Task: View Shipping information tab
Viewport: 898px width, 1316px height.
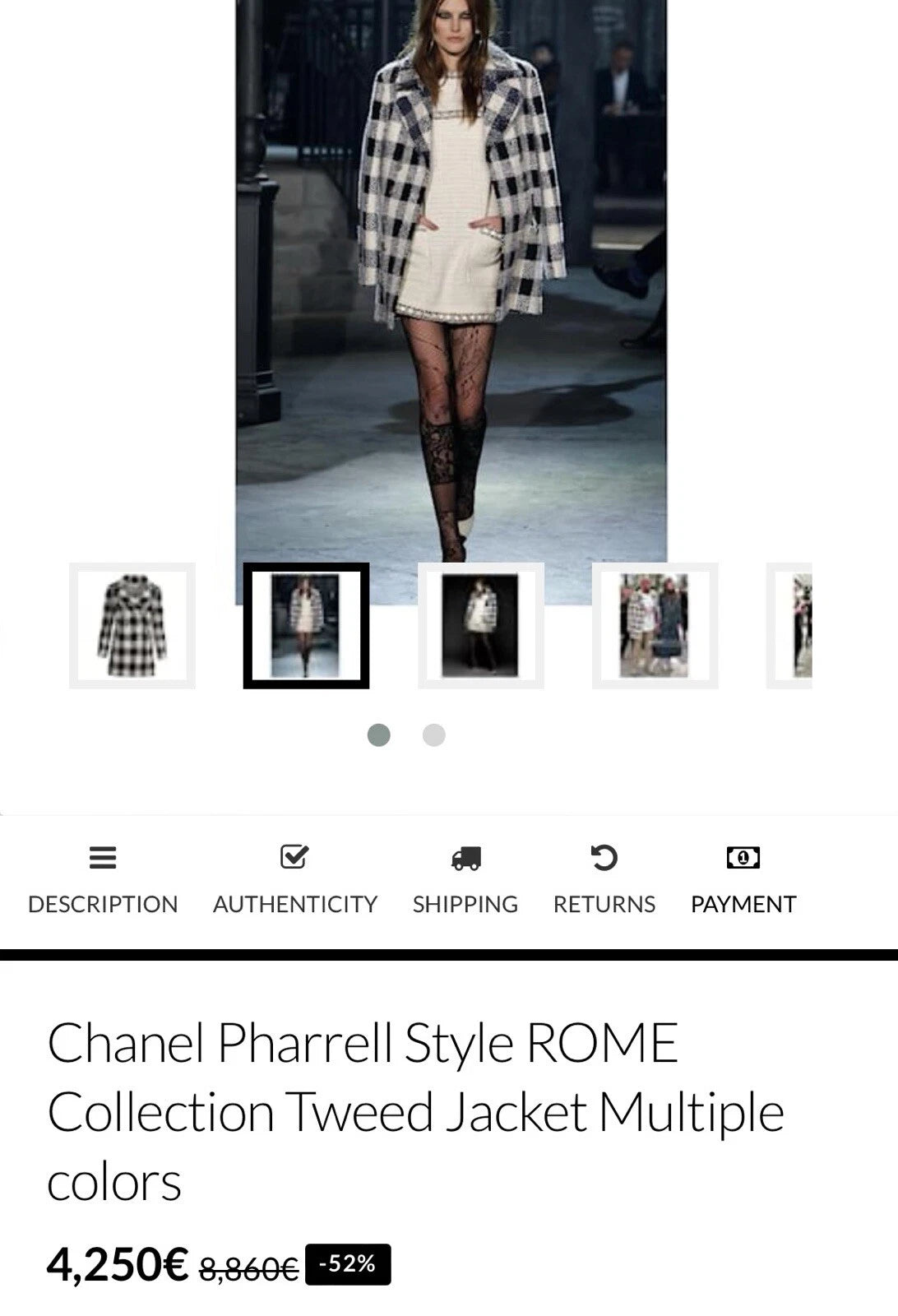Action: (x=465, y=881)
